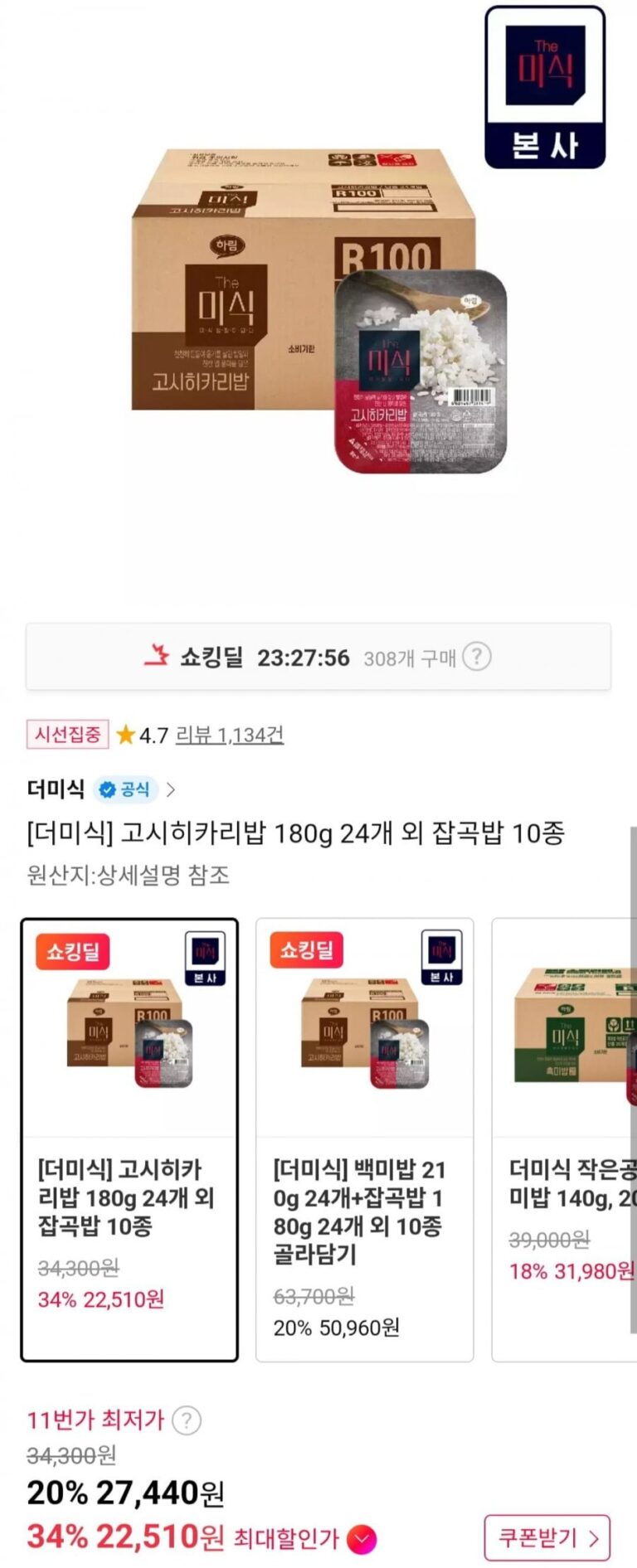Viewport: 637px width, 1568px height.
Task: Tap the 쇼킹딜 help question mark icon
Action: [x=476, y=657]
